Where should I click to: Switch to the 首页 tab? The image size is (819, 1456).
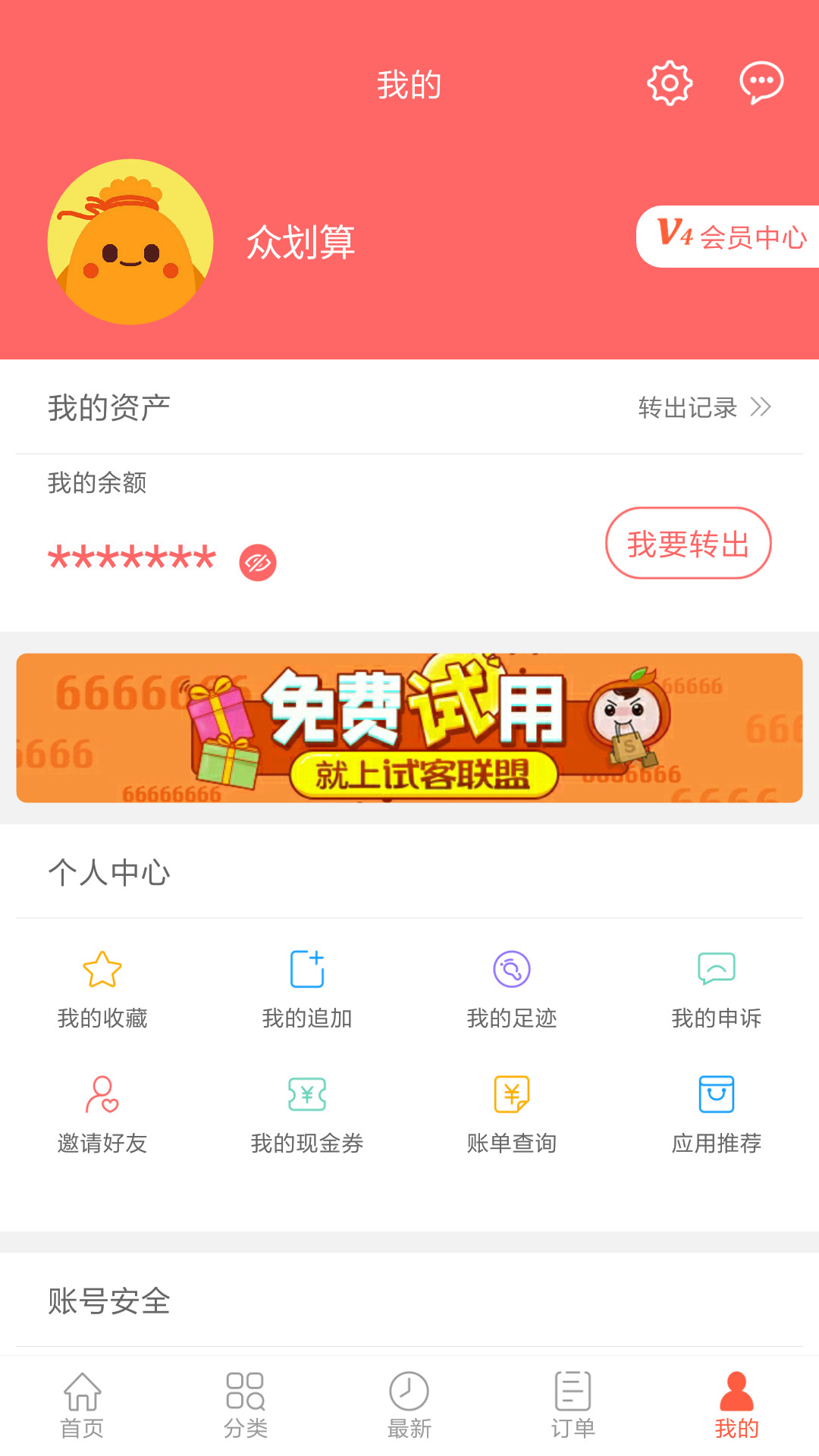coord(82,1405)
